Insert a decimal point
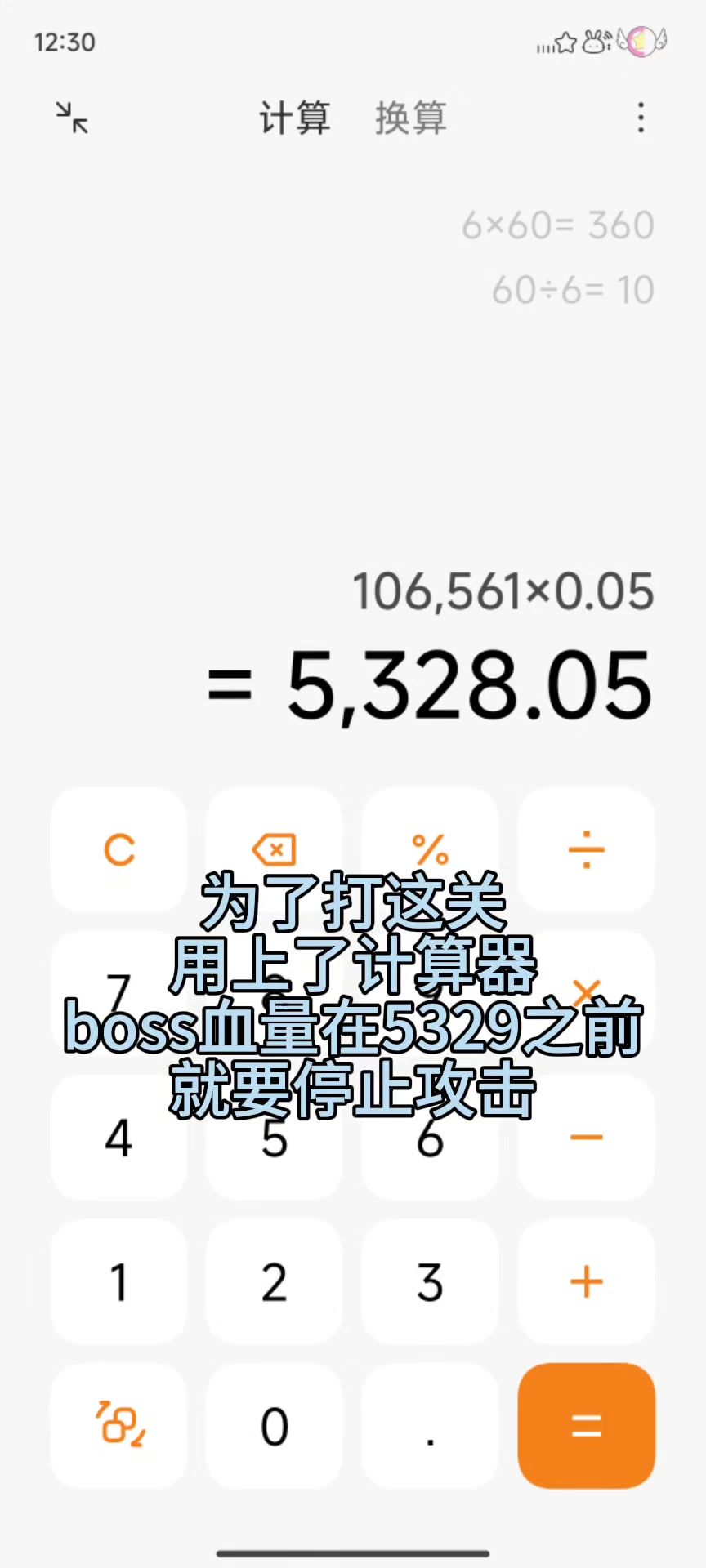The image size is (706, 1568). click(x=431, y=1426)
